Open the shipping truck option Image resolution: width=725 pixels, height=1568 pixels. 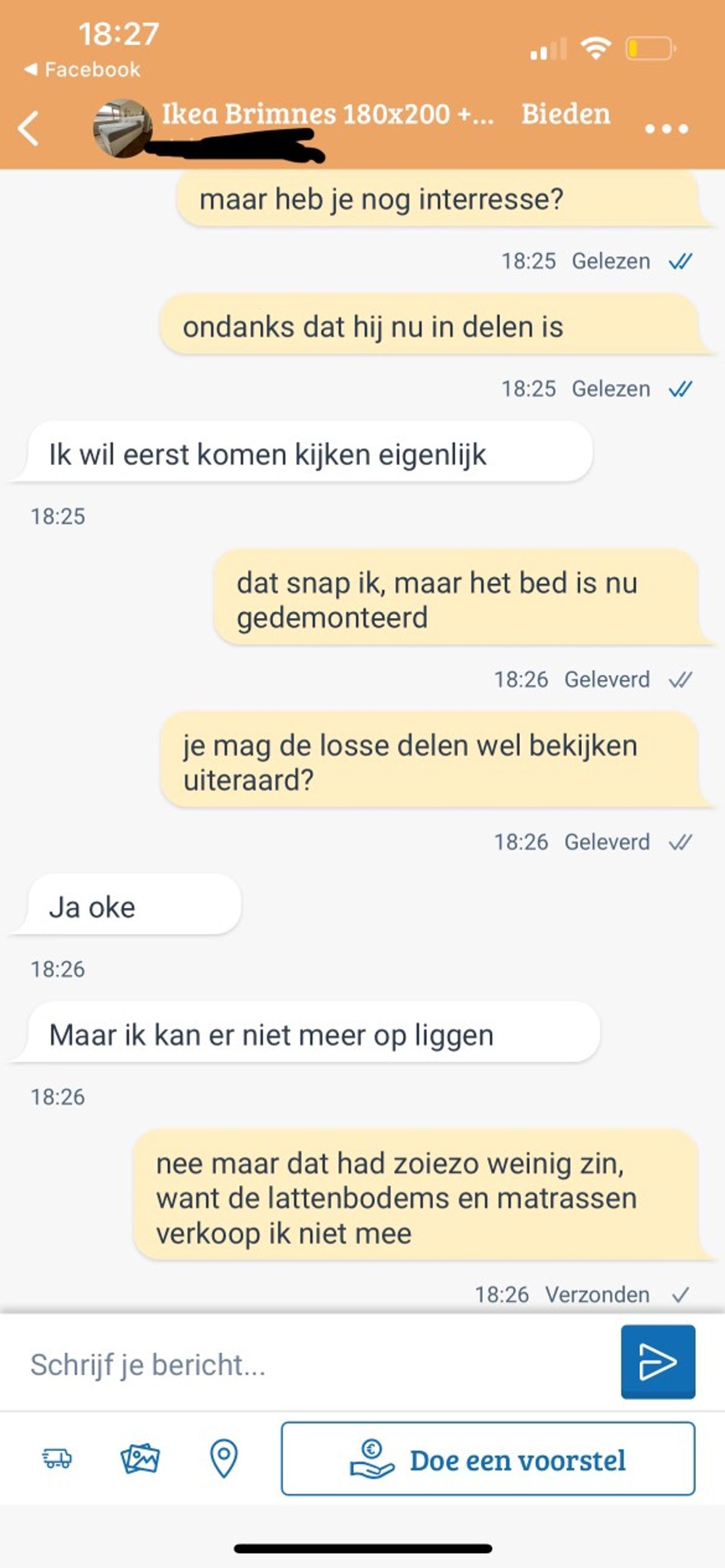(57, 1458)
